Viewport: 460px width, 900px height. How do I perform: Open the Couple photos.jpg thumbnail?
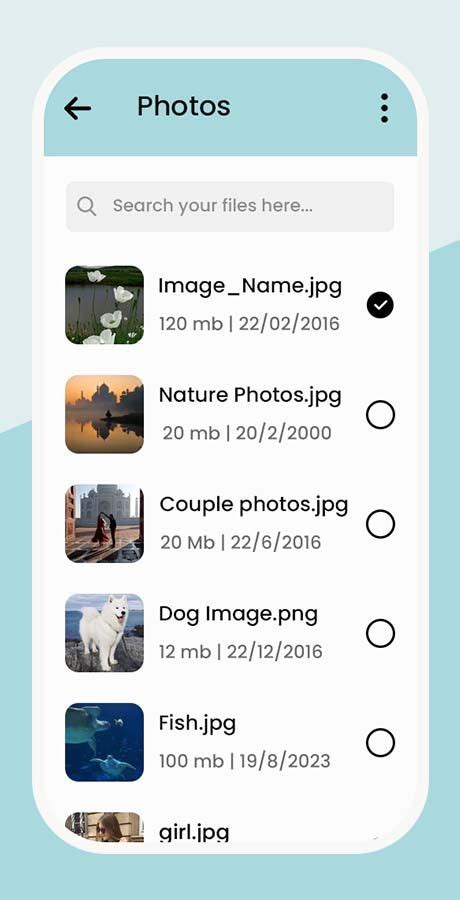coord(105,524)
